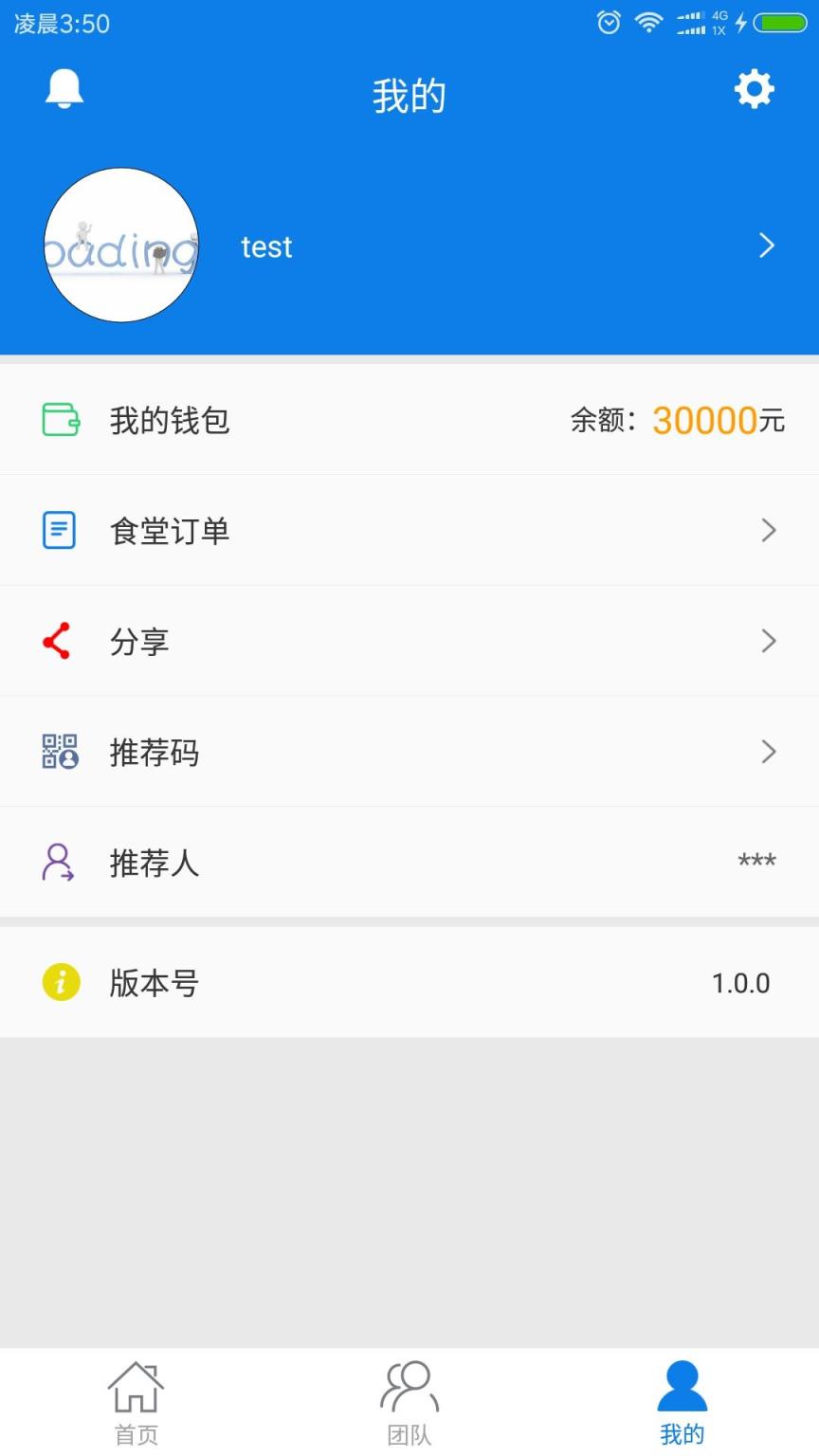The height and width of the screenshot is (1456, 819).
Task: Open the 分享 row chevron arrow
Action: pos(769,641)
